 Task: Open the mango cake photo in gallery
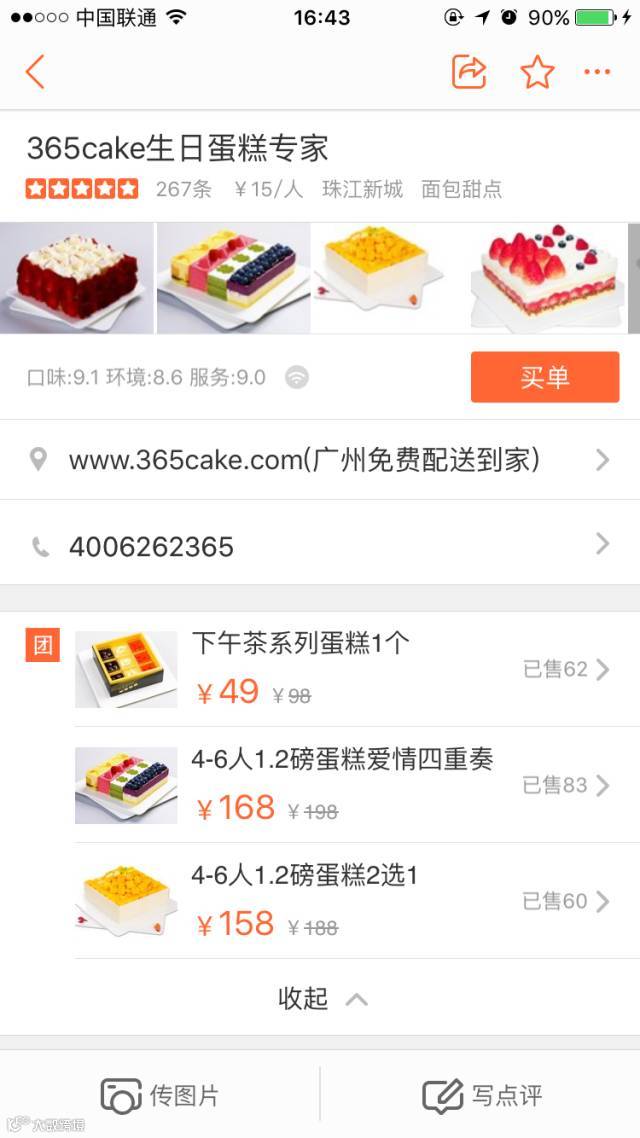[389, 278]
